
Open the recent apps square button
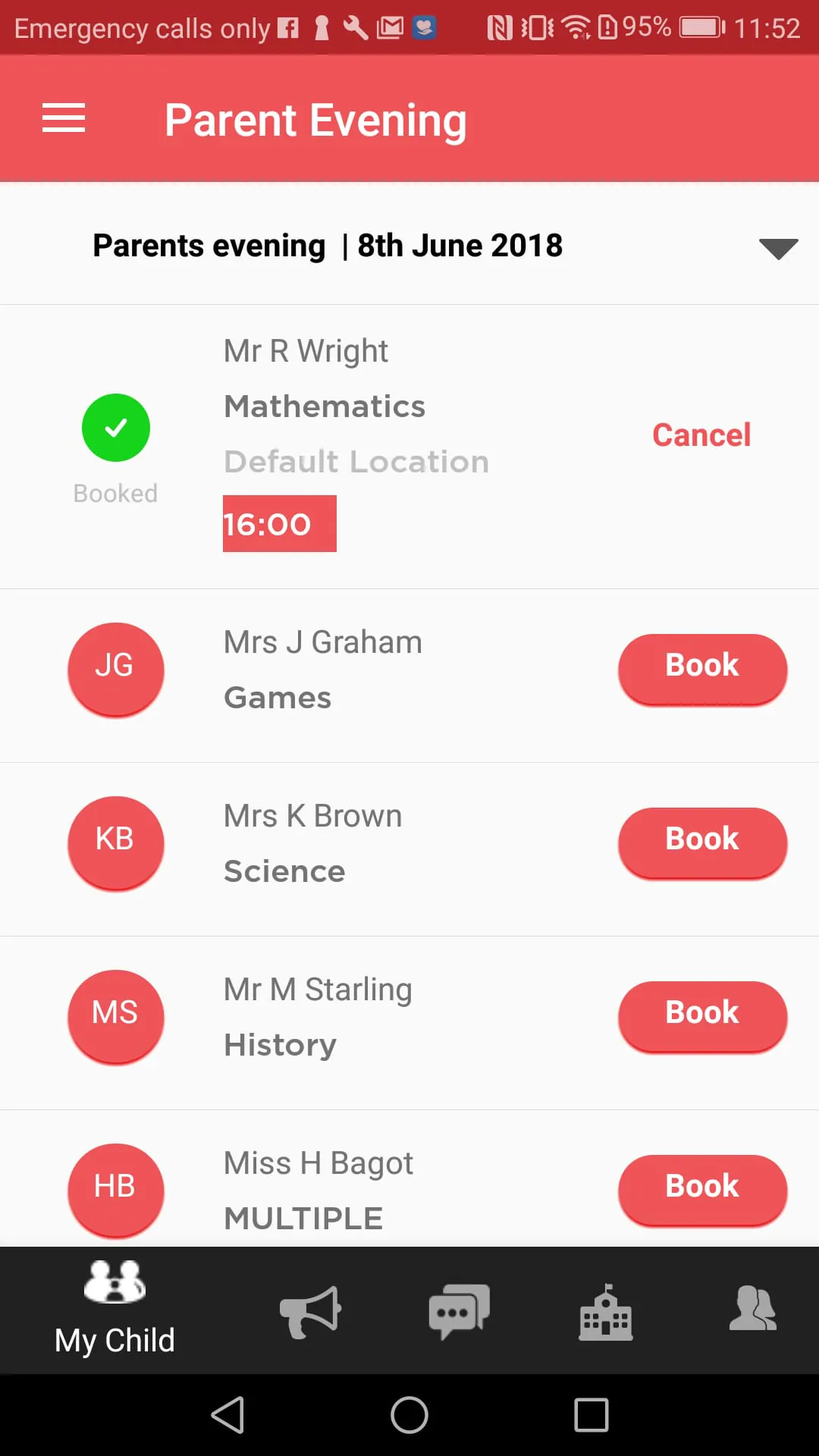[591, 1415]
